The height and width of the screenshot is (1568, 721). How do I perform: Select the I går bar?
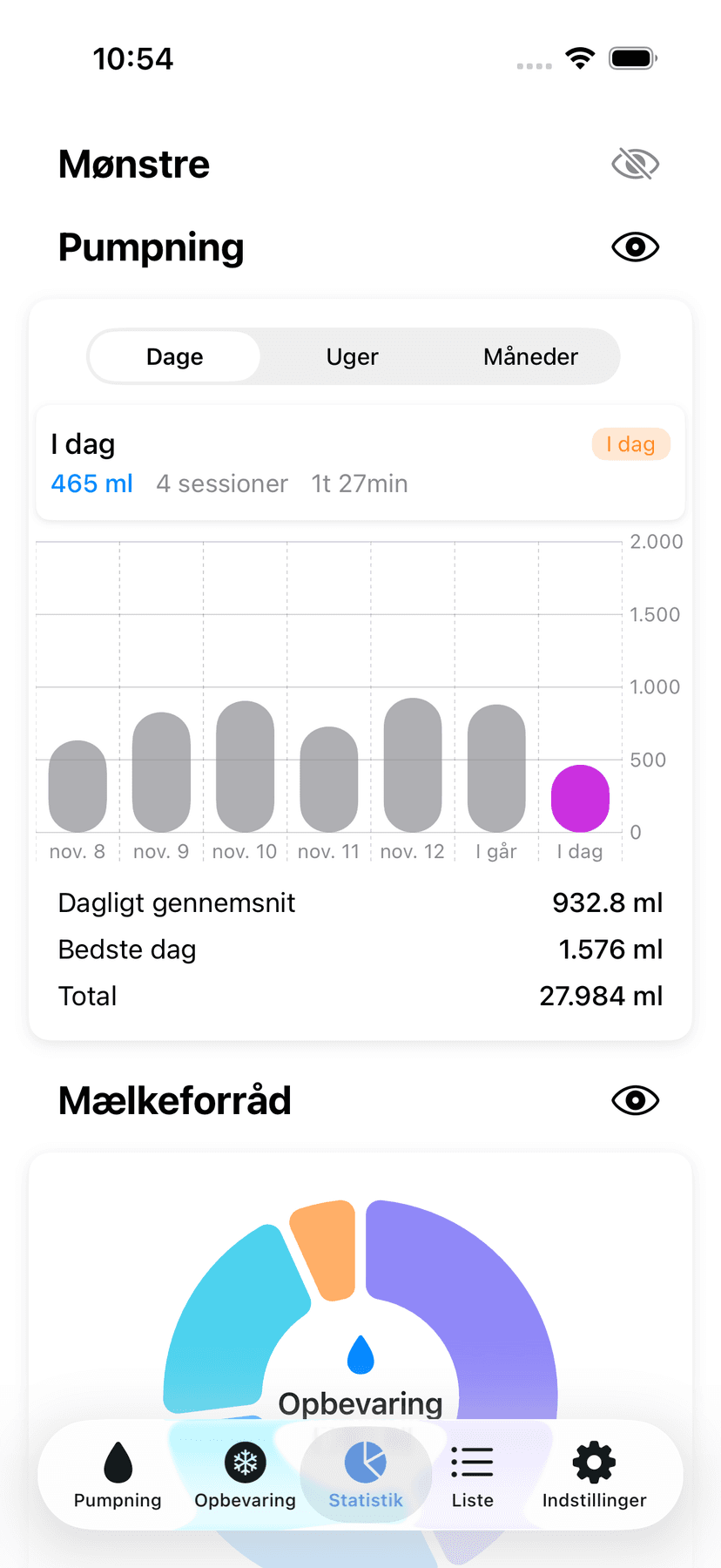pyautogui.click(x=496, y=768)
